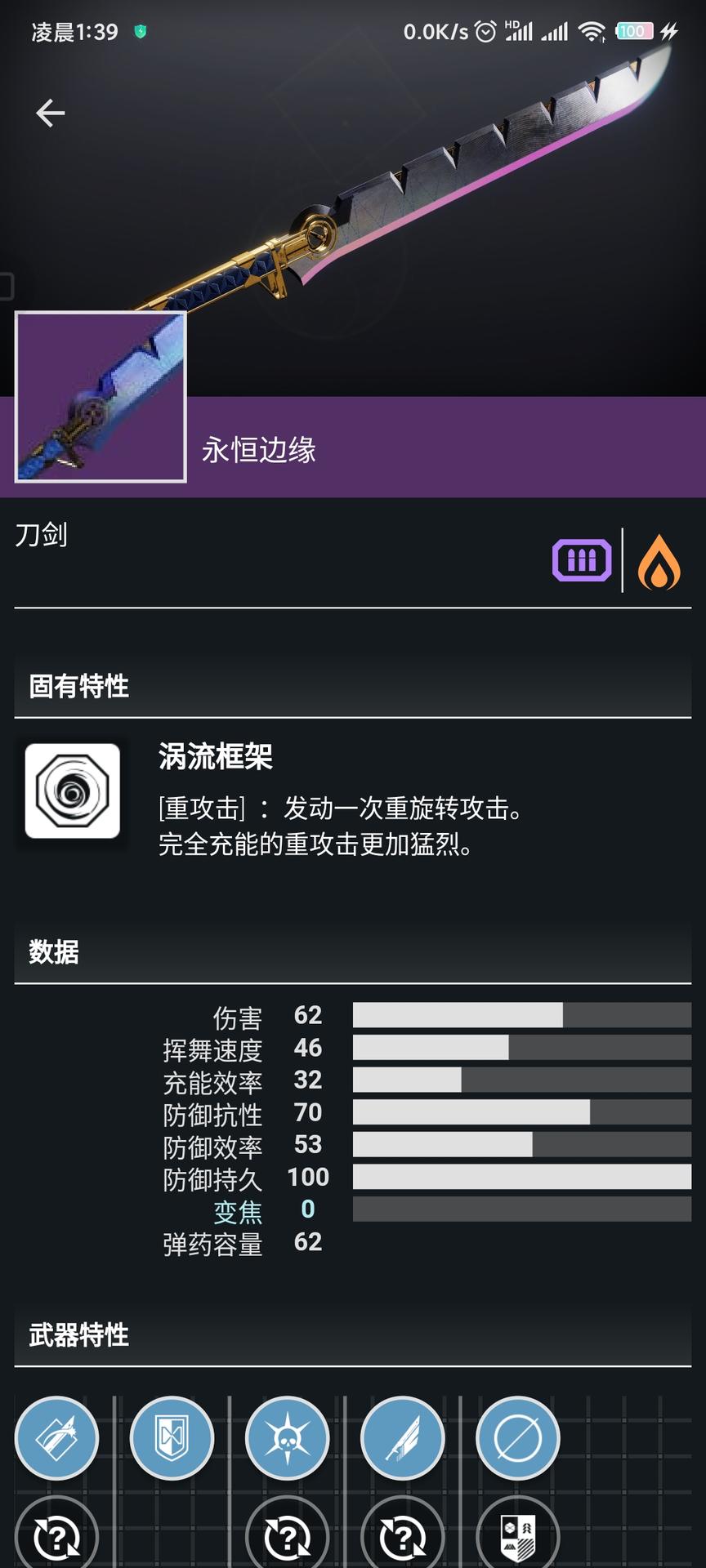Select the crossed-circle perk icon
Image resolution: width=706 pixels, height=1568 pixels.
coord(517,1438)
